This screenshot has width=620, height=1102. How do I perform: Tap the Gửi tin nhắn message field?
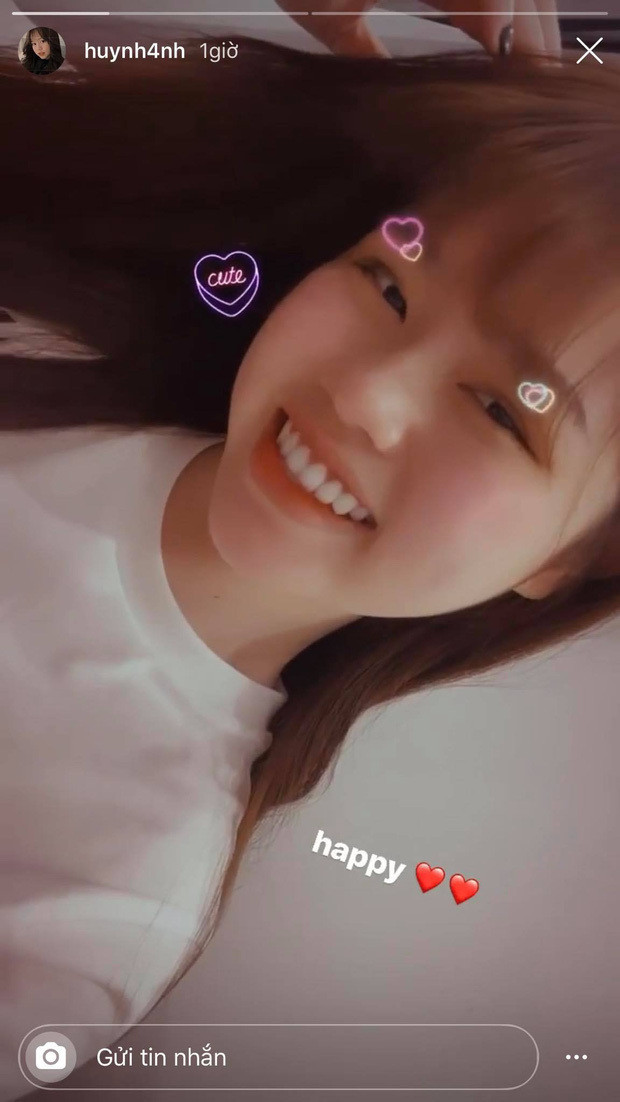click(300, 1056)
